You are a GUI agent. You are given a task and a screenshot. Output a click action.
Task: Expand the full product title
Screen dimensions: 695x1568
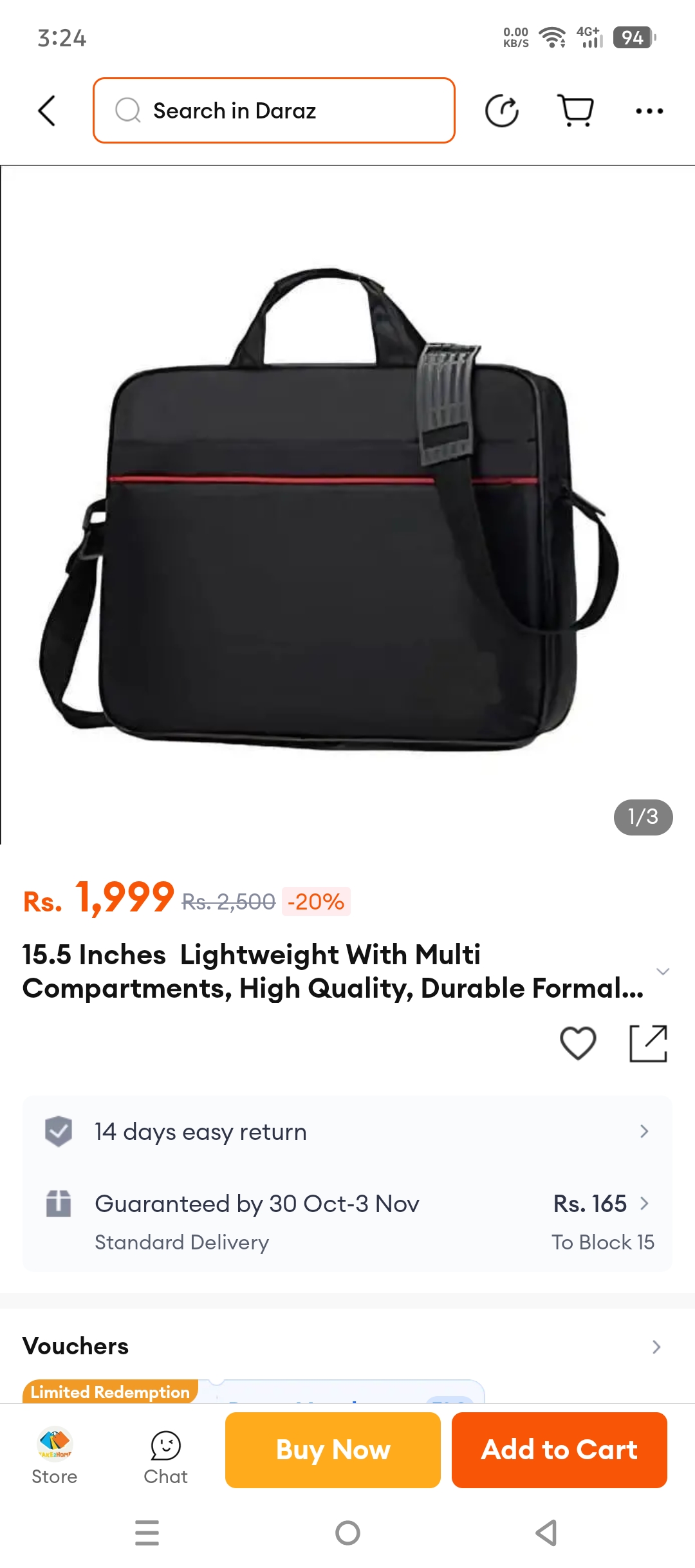(663, 971)
